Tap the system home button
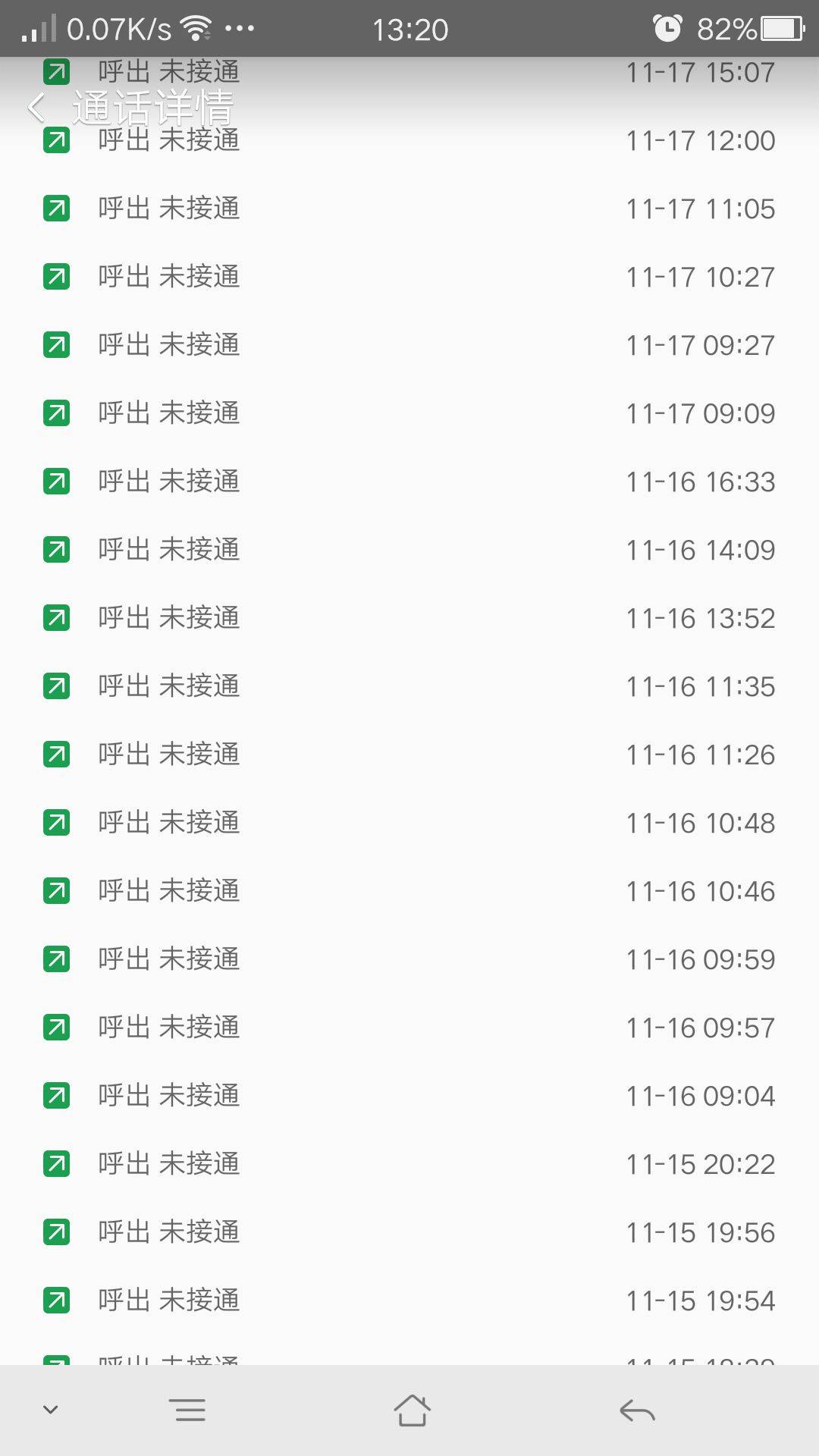819x1456 pixels. tap(412, 1410)
